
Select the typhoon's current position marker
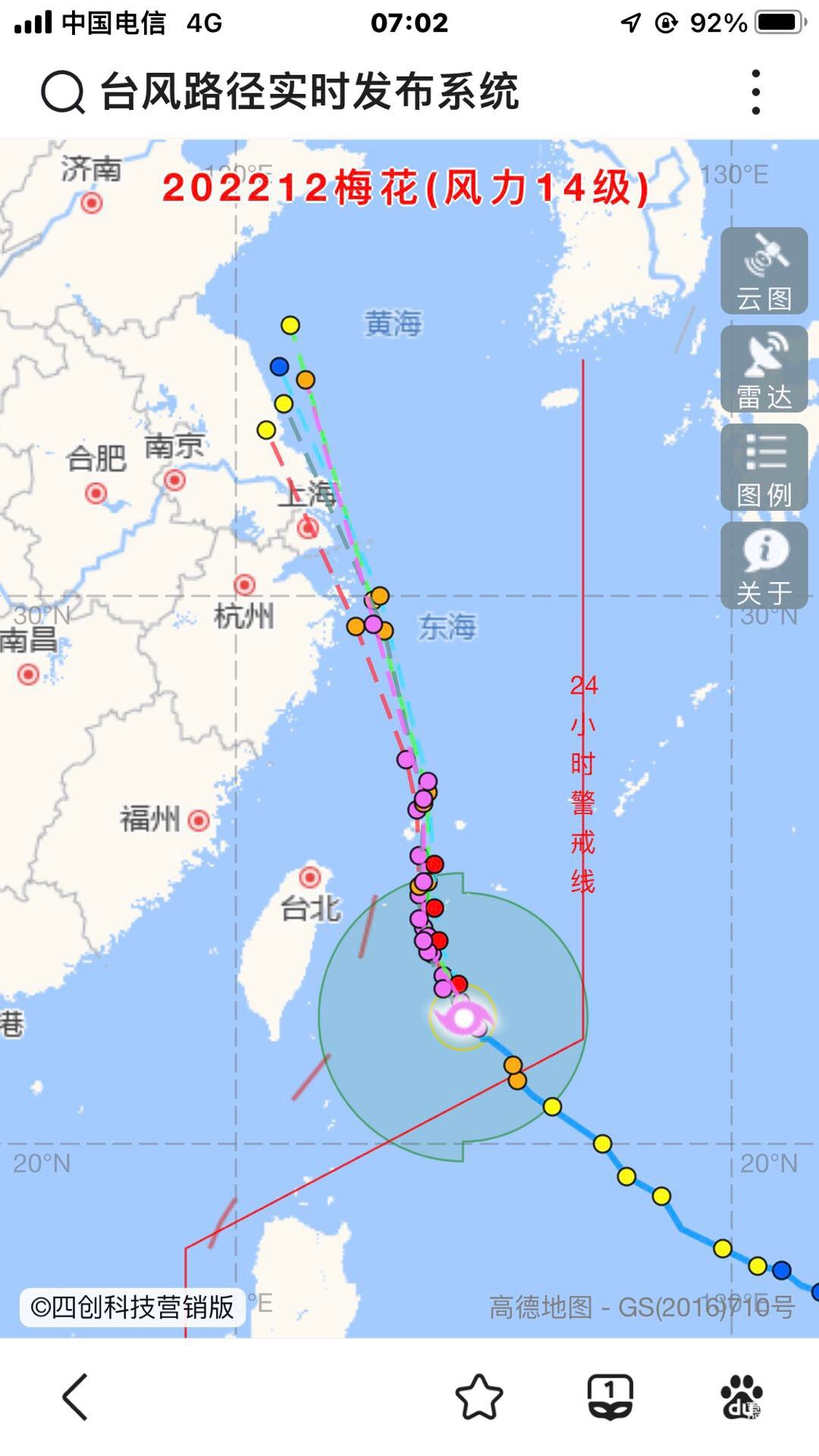coord(463,1018)
